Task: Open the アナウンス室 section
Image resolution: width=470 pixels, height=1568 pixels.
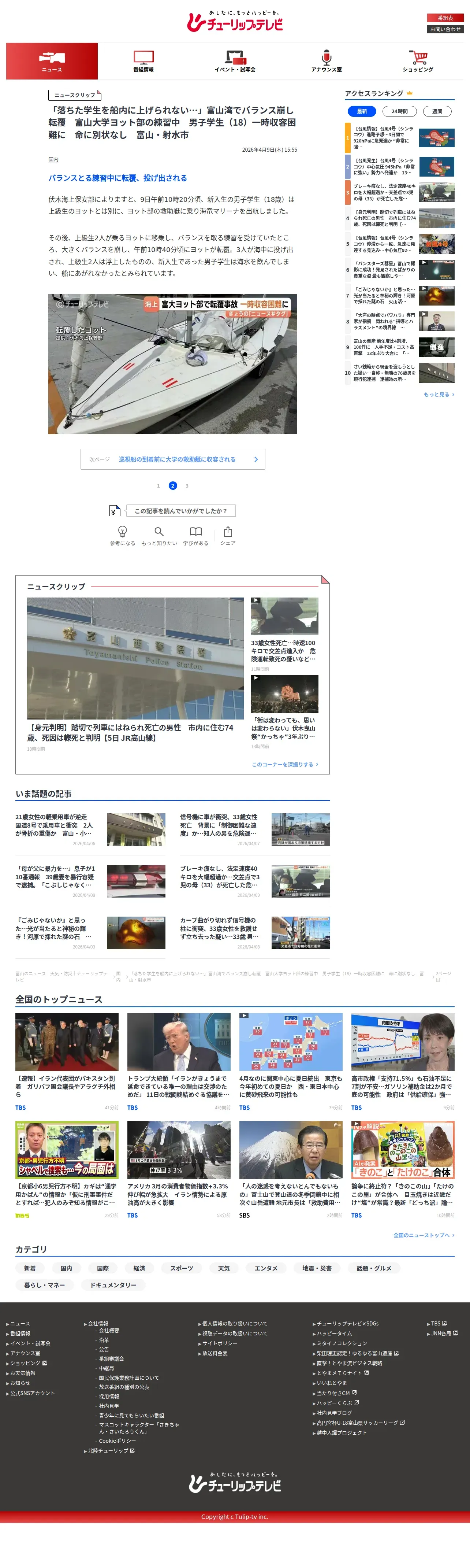Action: tap(327, 62)
